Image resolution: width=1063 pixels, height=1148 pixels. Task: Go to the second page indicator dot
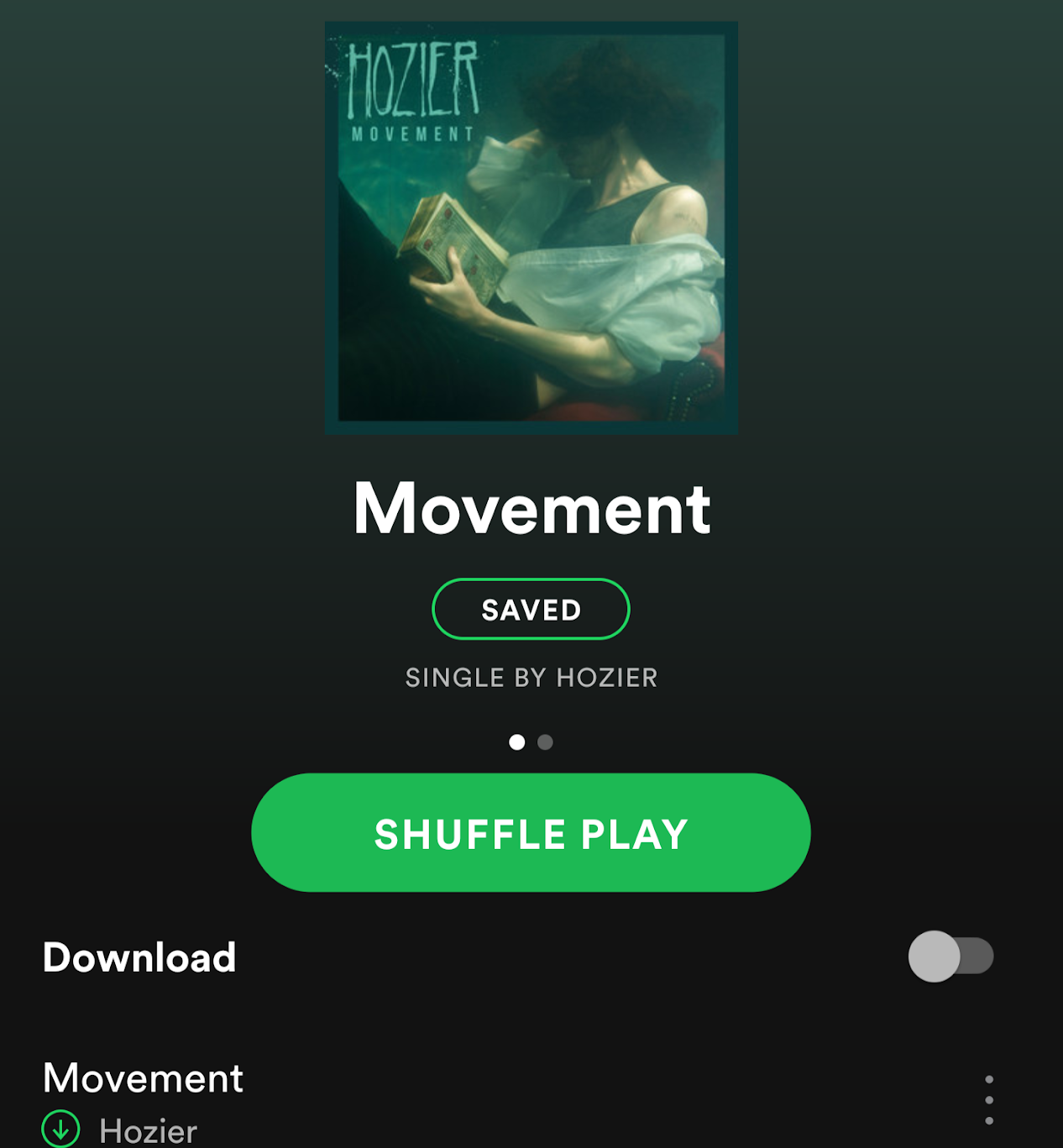coord(545,742)
